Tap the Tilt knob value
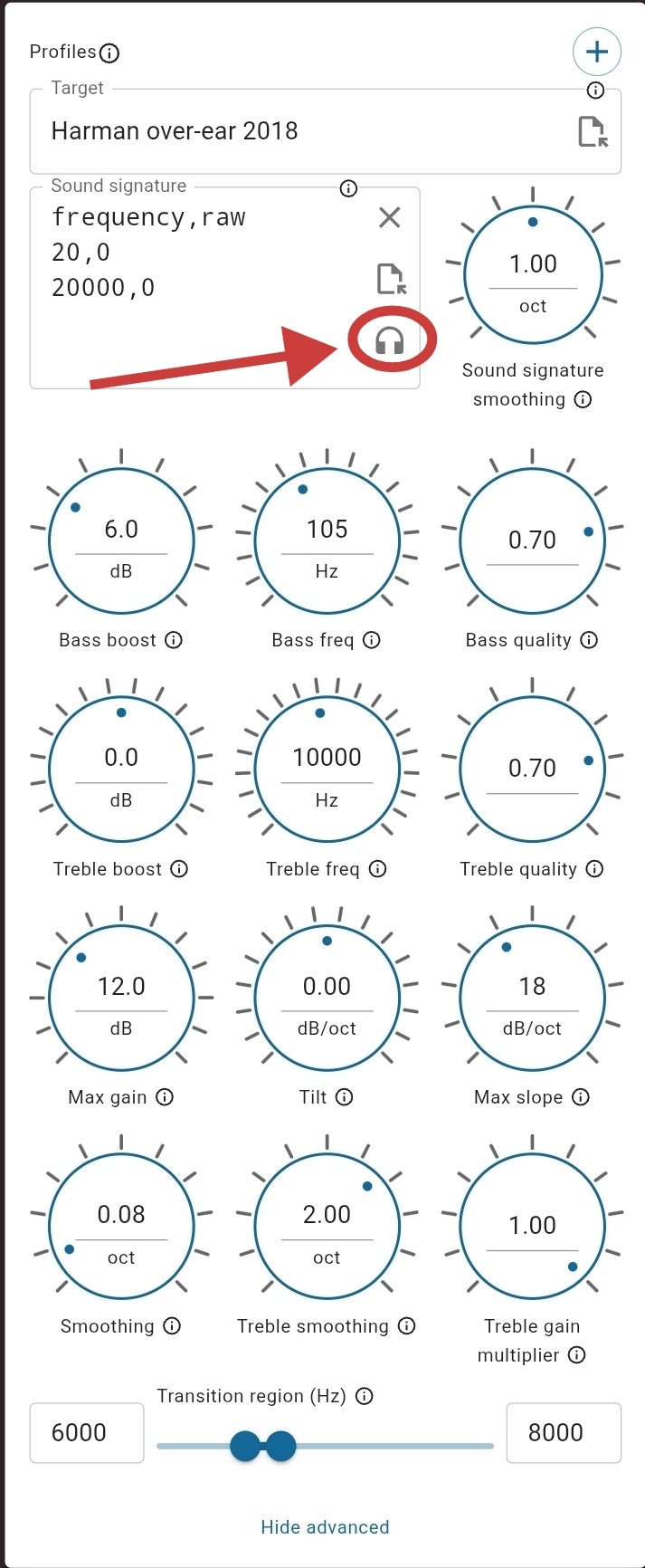Viewport: 645px width, 1568px height. pyautogui.click(x=327, y=987)
